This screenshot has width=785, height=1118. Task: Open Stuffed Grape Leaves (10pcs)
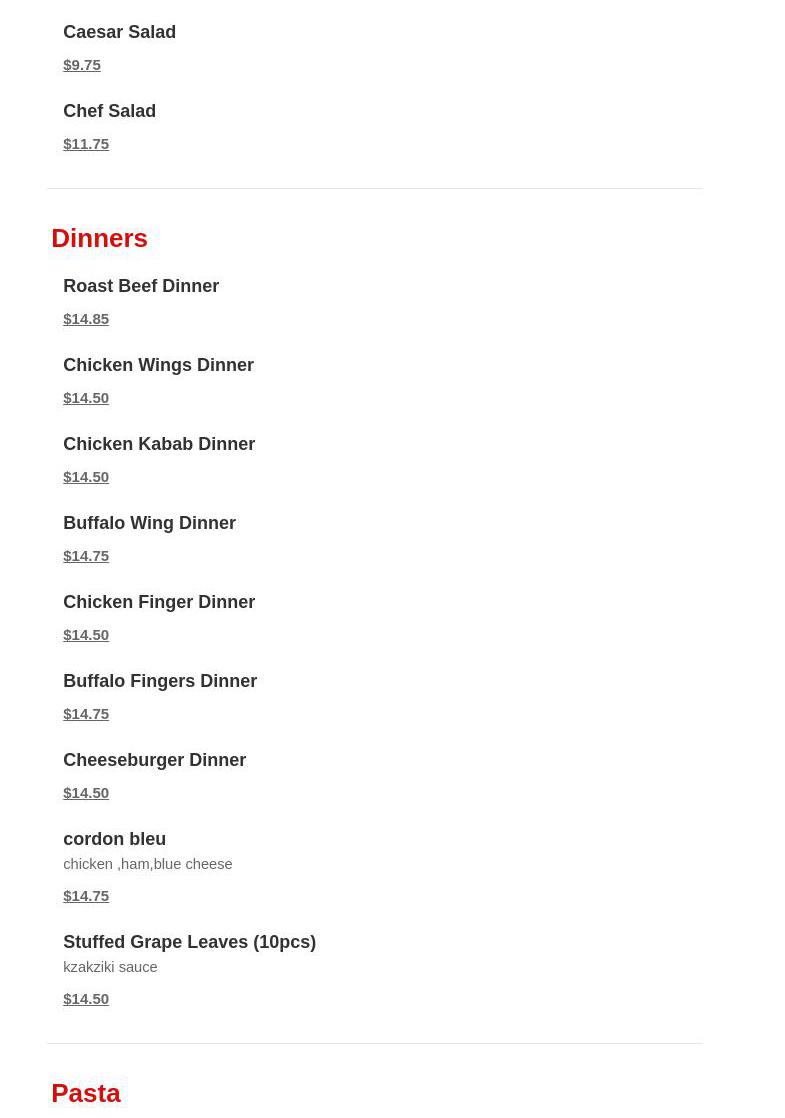click(x=189, y=942)
